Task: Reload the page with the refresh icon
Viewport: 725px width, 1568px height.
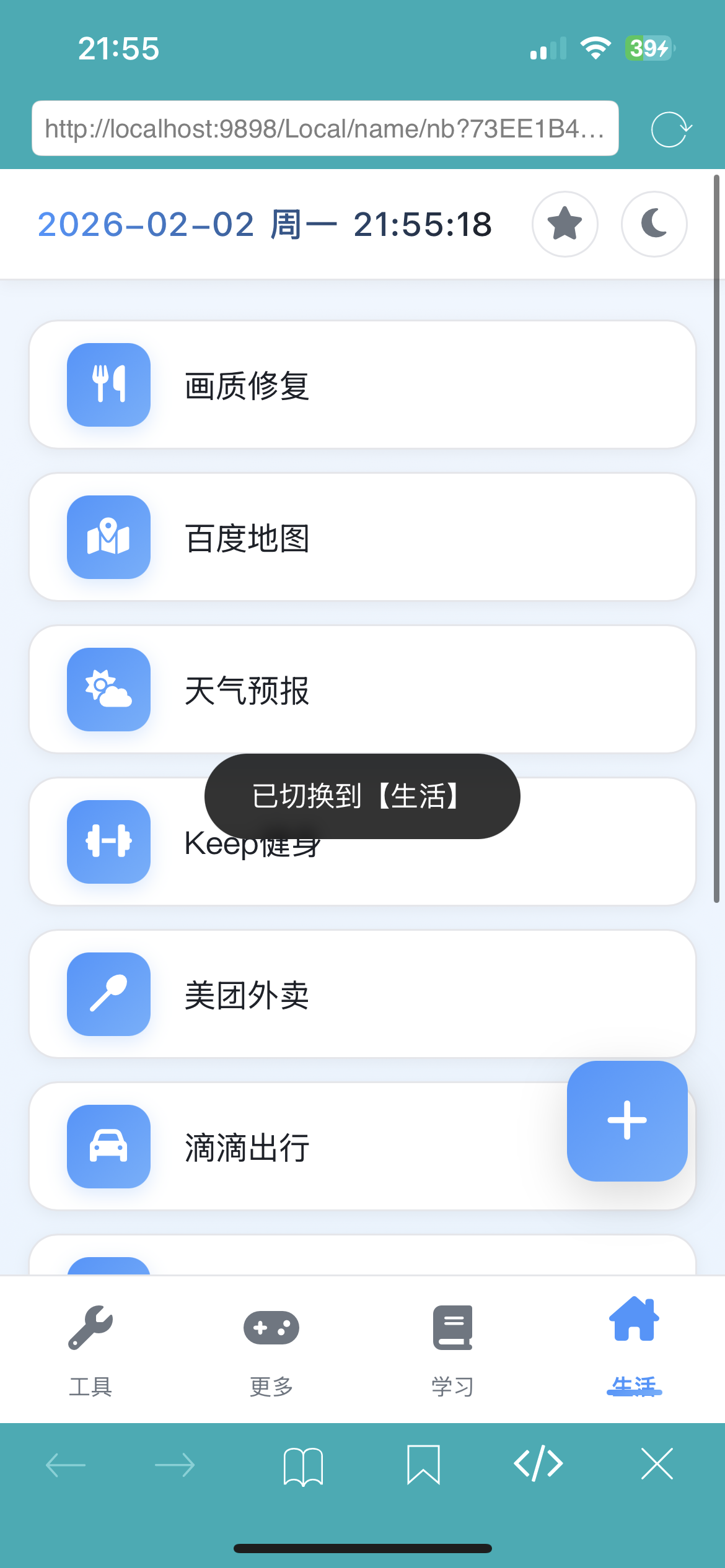Action: pyautogui.click(x=670, y=129)
